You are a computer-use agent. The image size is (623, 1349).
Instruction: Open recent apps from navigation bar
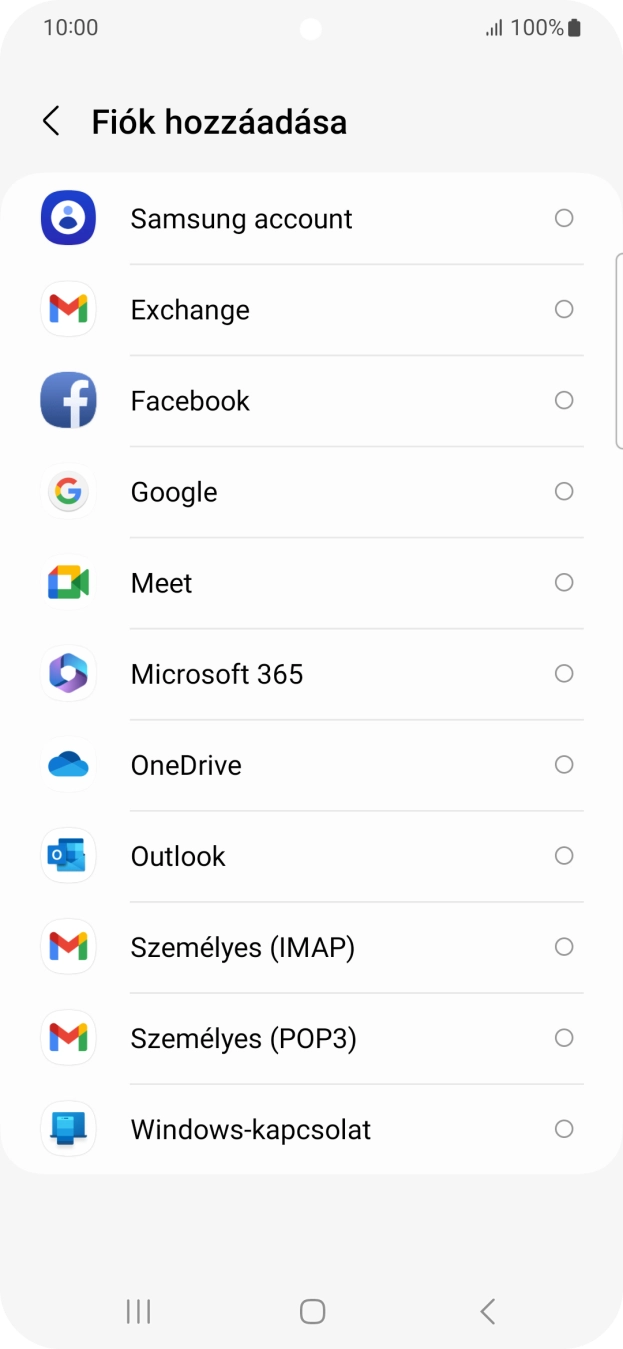(x=138, y=1311)
